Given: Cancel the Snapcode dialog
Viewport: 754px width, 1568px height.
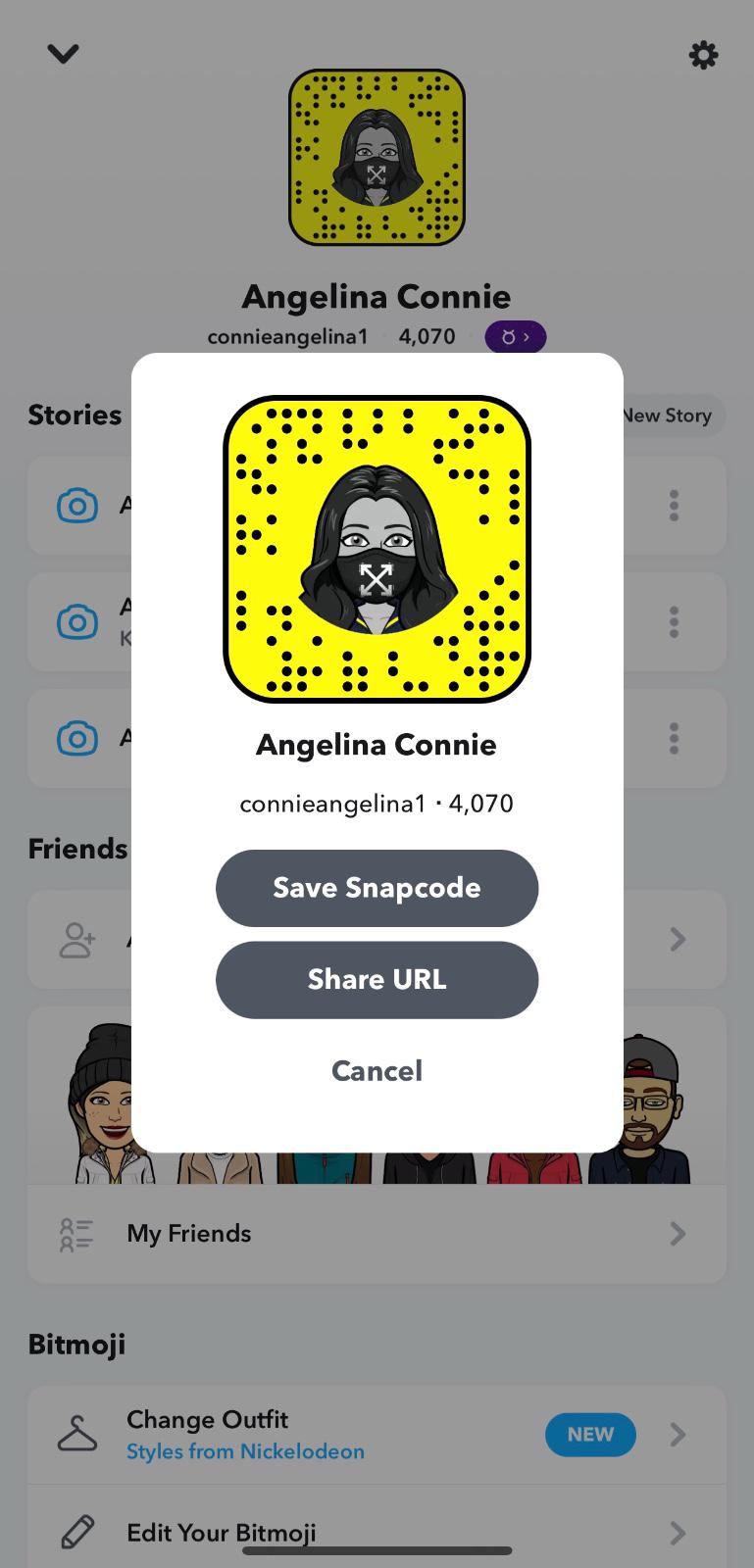Looking at the screenshot, I should [x=377, y=1070].
